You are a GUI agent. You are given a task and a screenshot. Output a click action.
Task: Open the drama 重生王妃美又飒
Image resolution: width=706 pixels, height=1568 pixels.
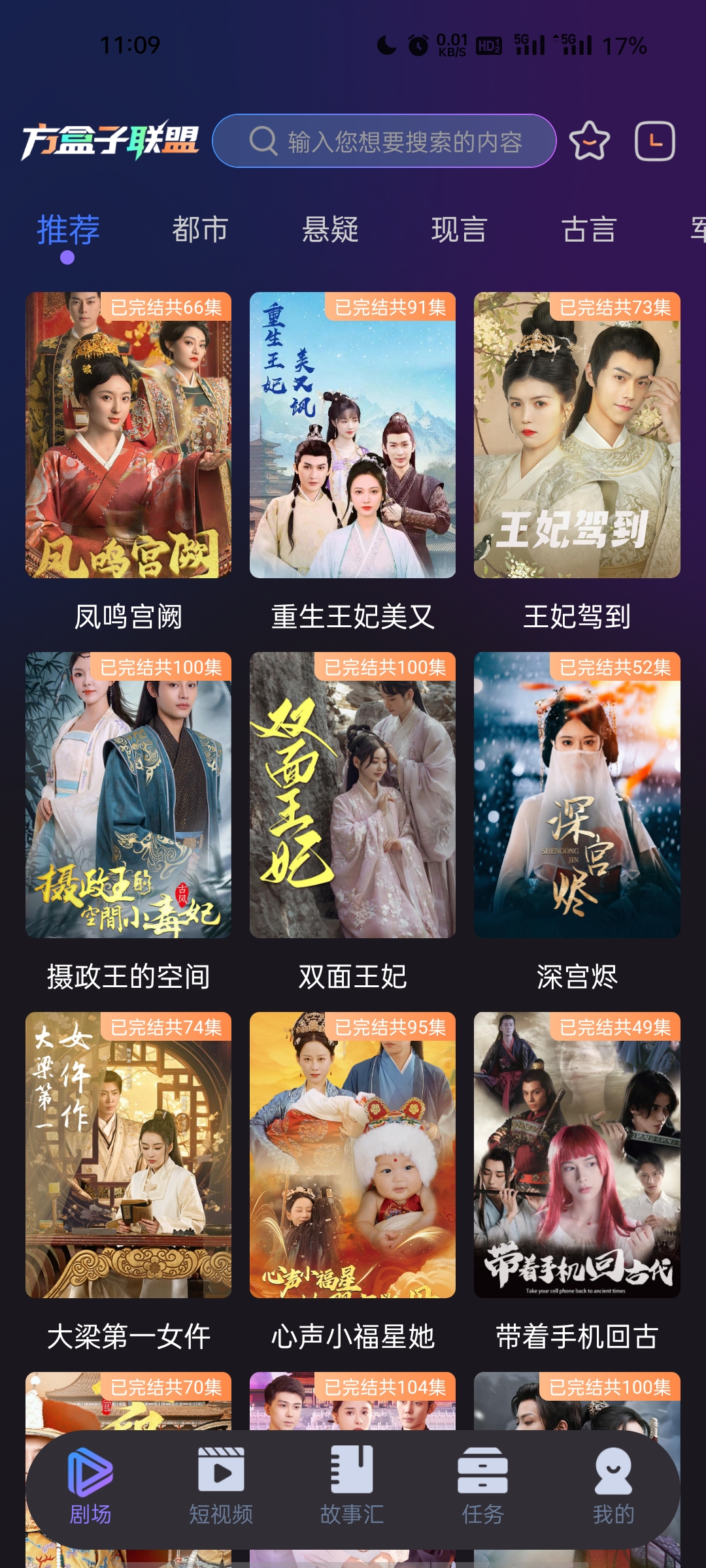[x=352, y=435]
